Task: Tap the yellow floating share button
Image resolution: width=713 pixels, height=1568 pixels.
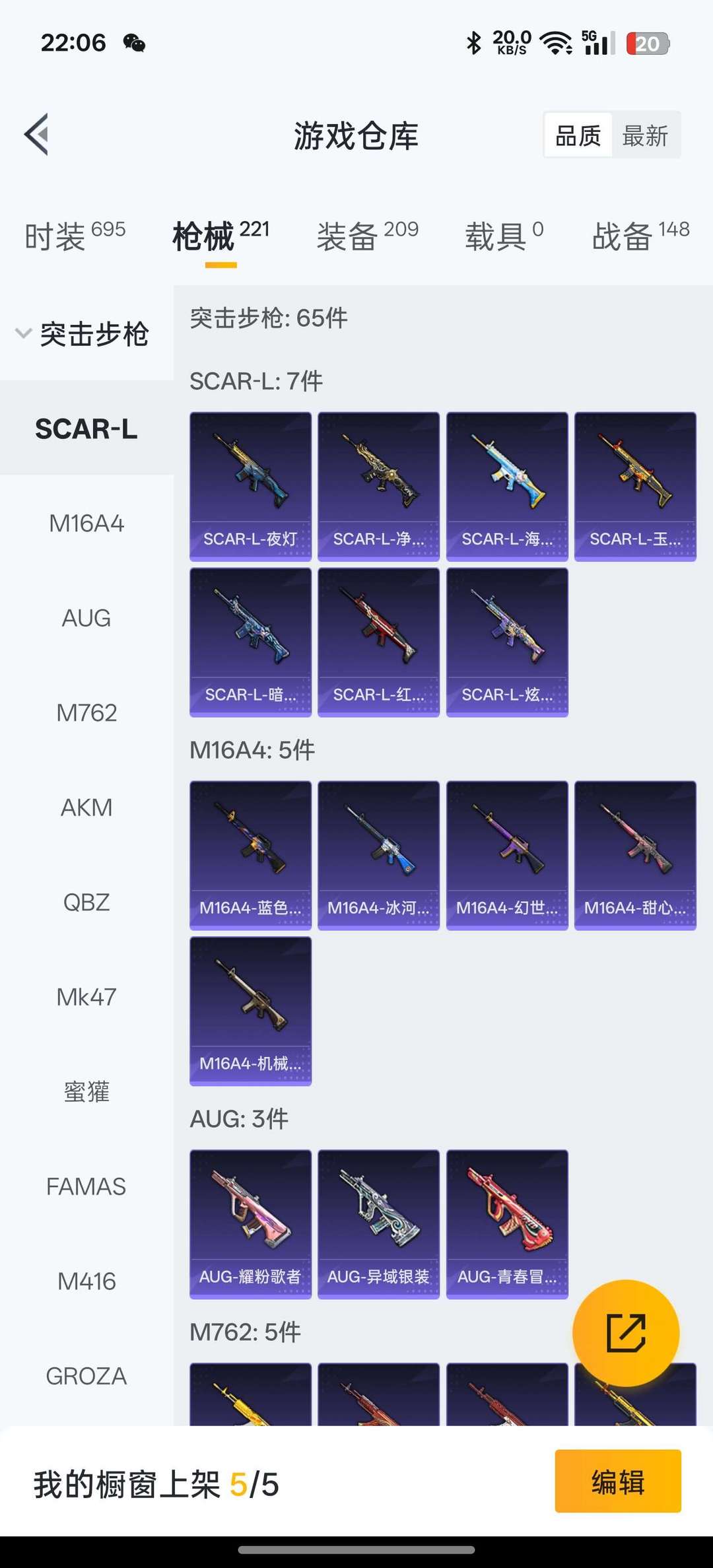Action: click(x=625, y=1333)
